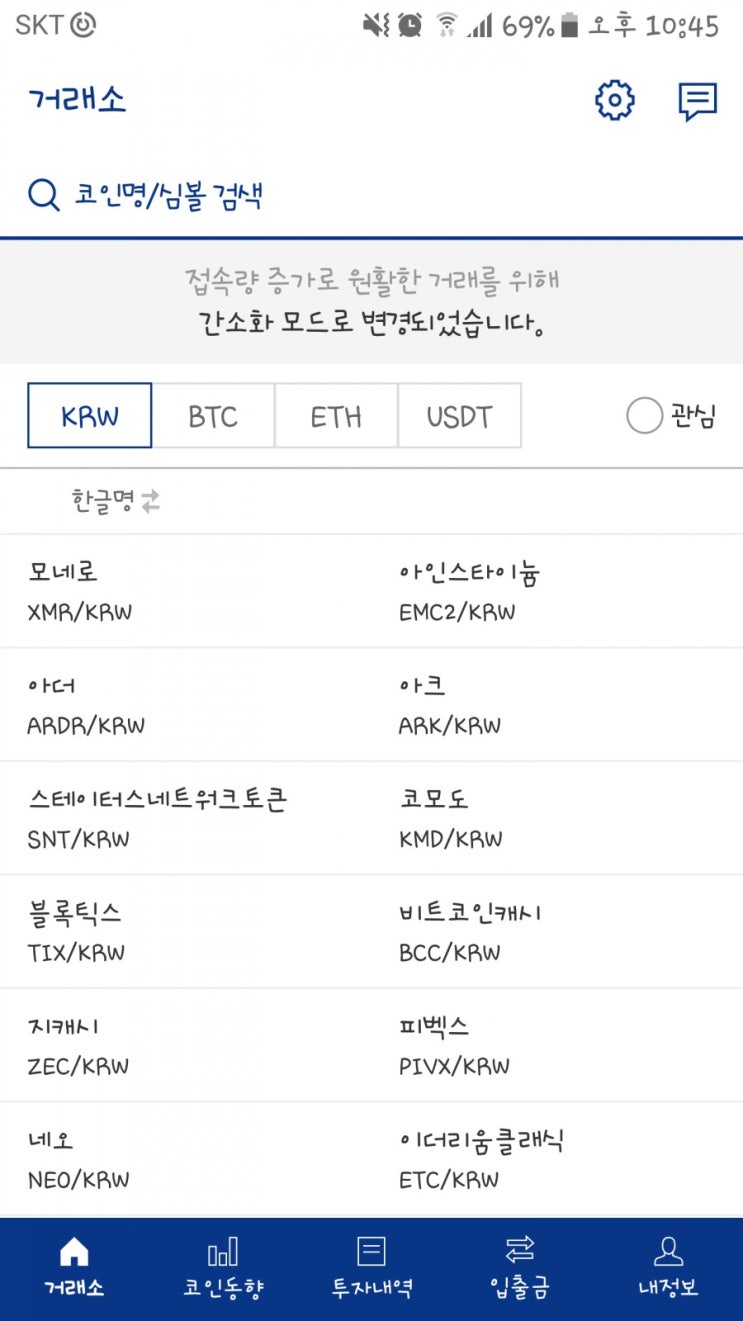
Task: Click the search magnifier icon
Action: (x=42, y=196)
